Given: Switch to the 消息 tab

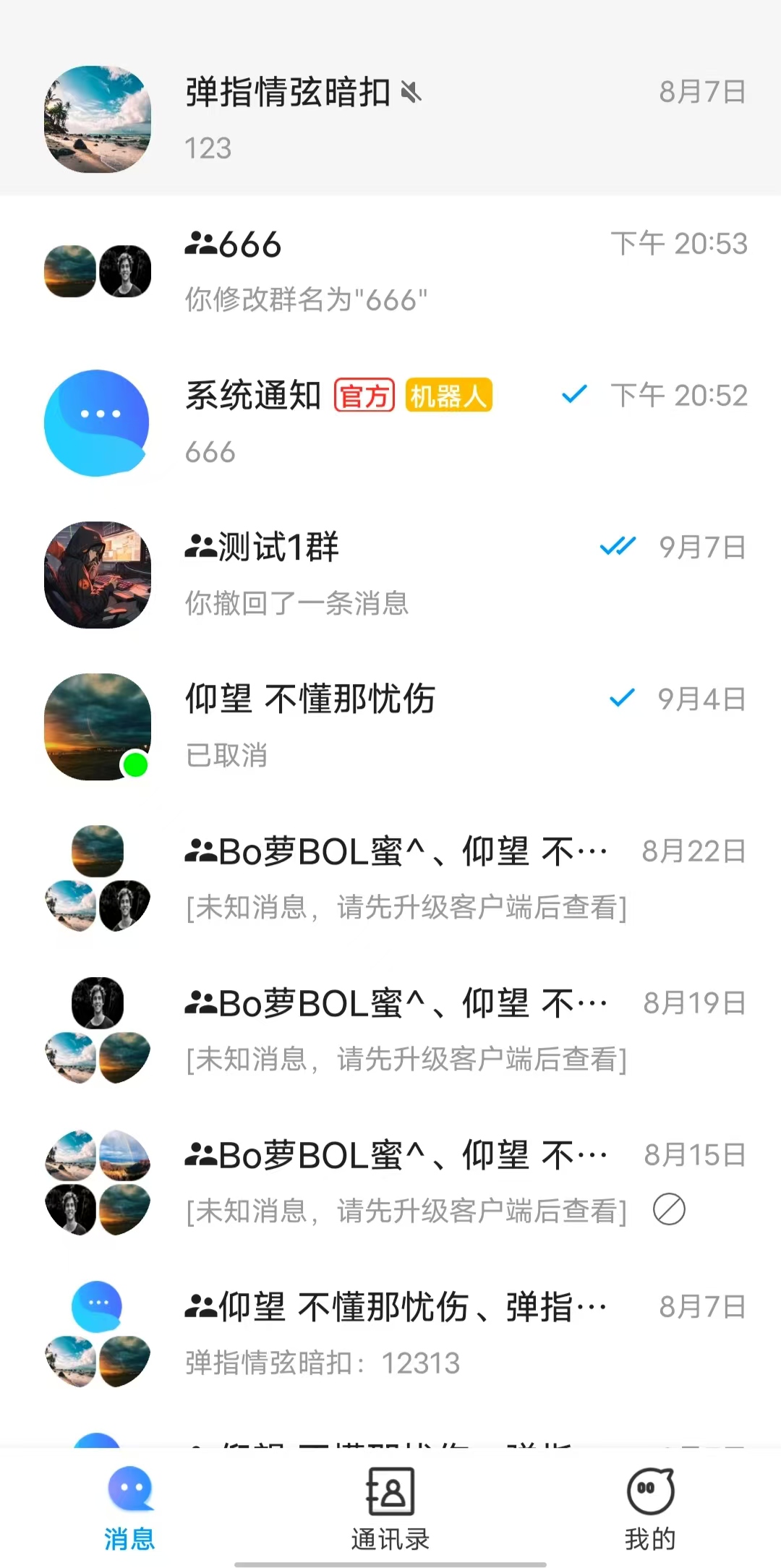Looking at the screenshot, I should pos(130,1507).
